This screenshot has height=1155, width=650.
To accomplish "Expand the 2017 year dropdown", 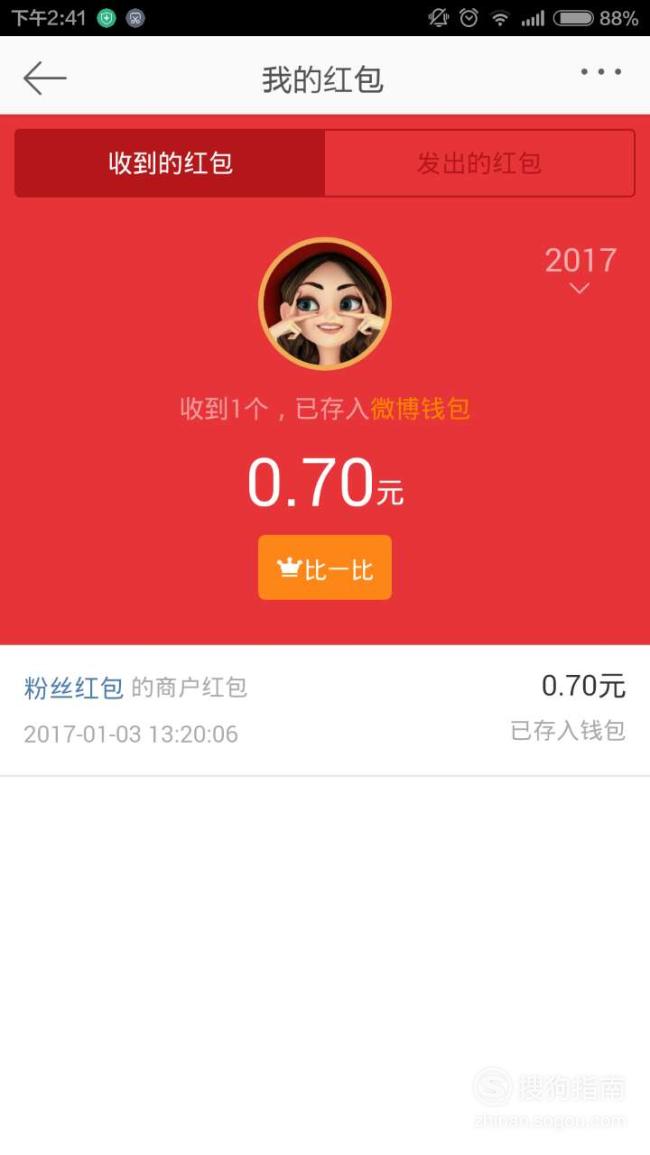I will pos(580,270).
